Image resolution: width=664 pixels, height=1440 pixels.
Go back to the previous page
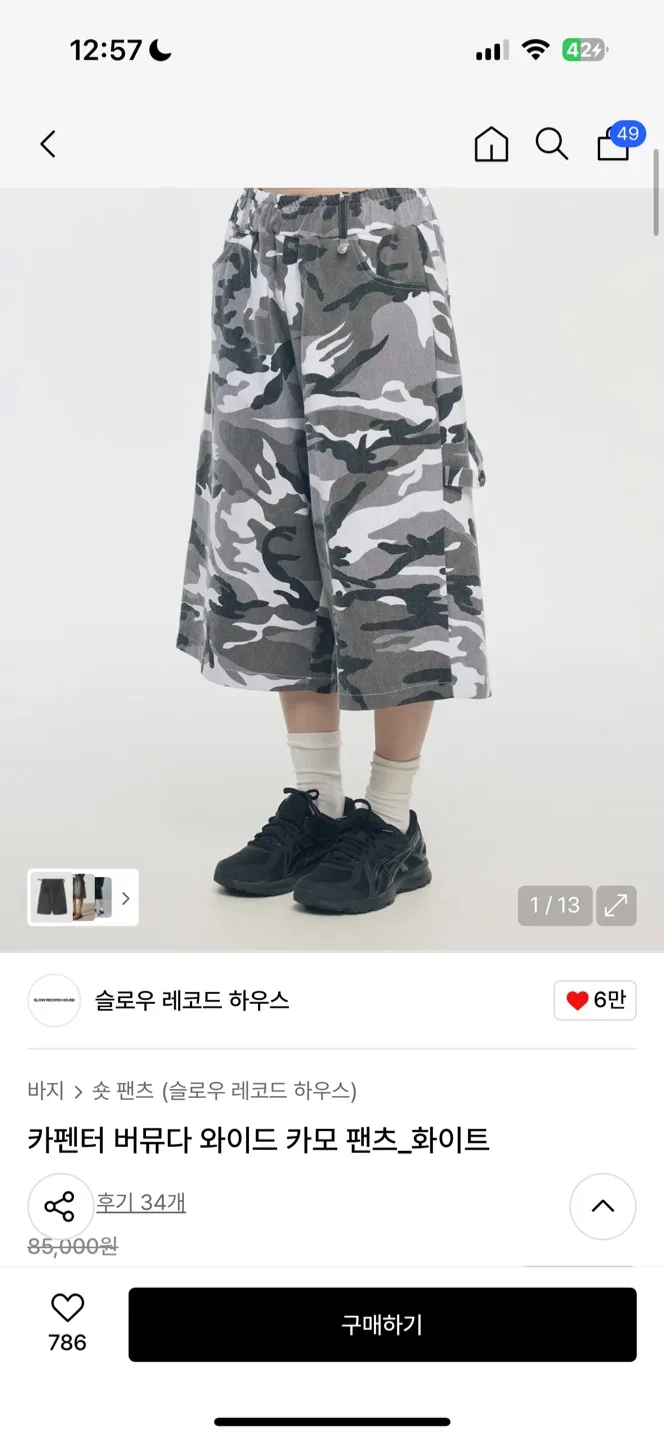pyautogui.click(x=48, y=144)
